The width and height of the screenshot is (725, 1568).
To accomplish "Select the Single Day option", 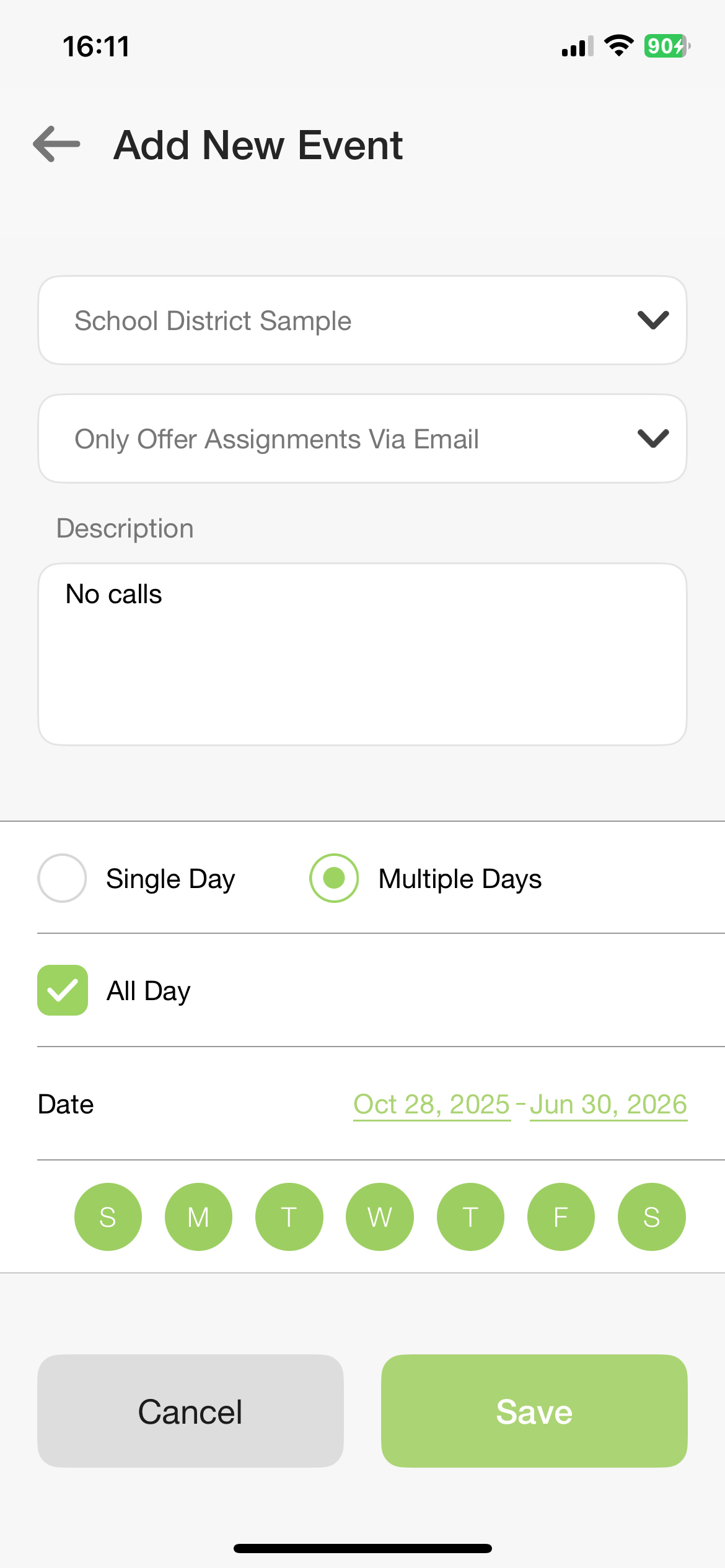I will (x=62, y=878).
